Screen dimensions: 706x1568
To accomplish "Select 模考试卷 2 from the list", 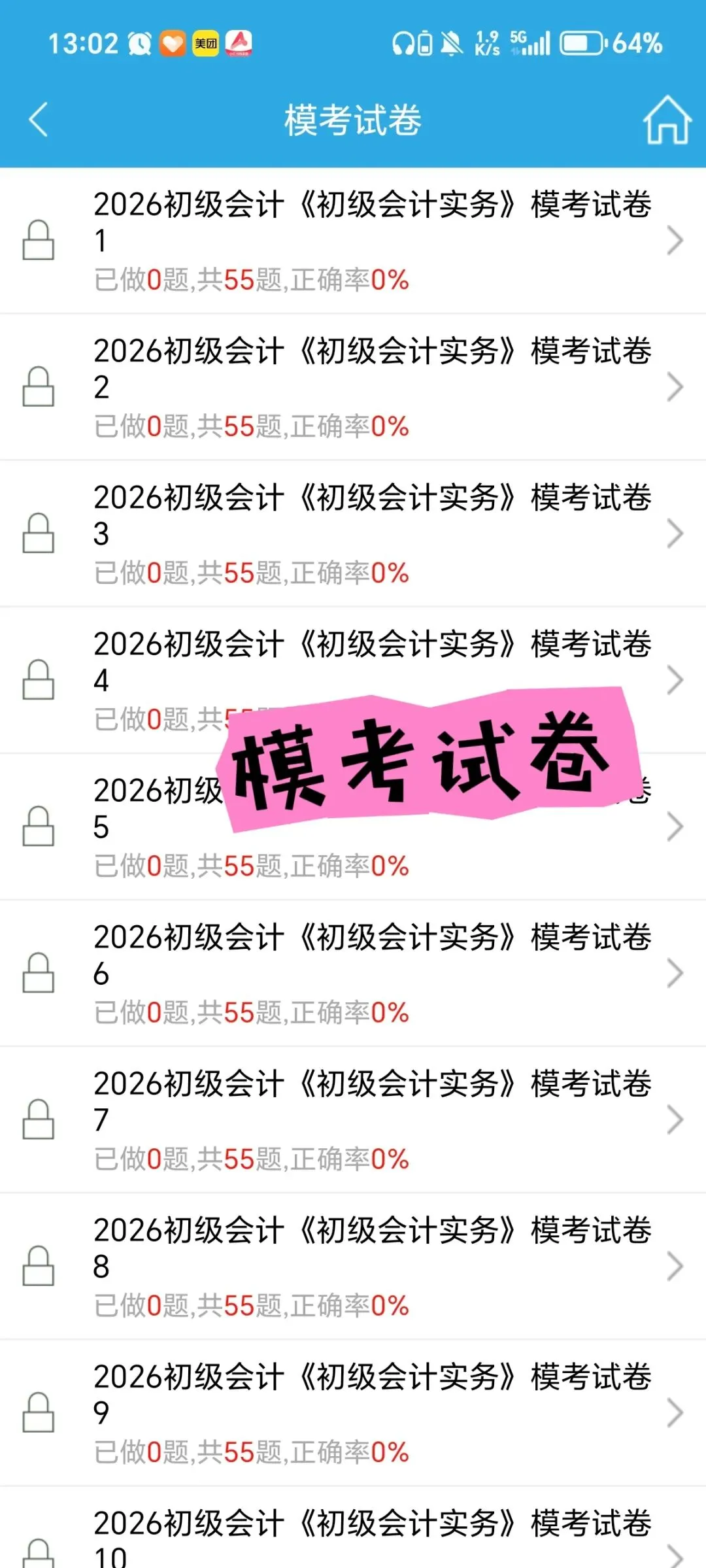I will tap(353, 386).
